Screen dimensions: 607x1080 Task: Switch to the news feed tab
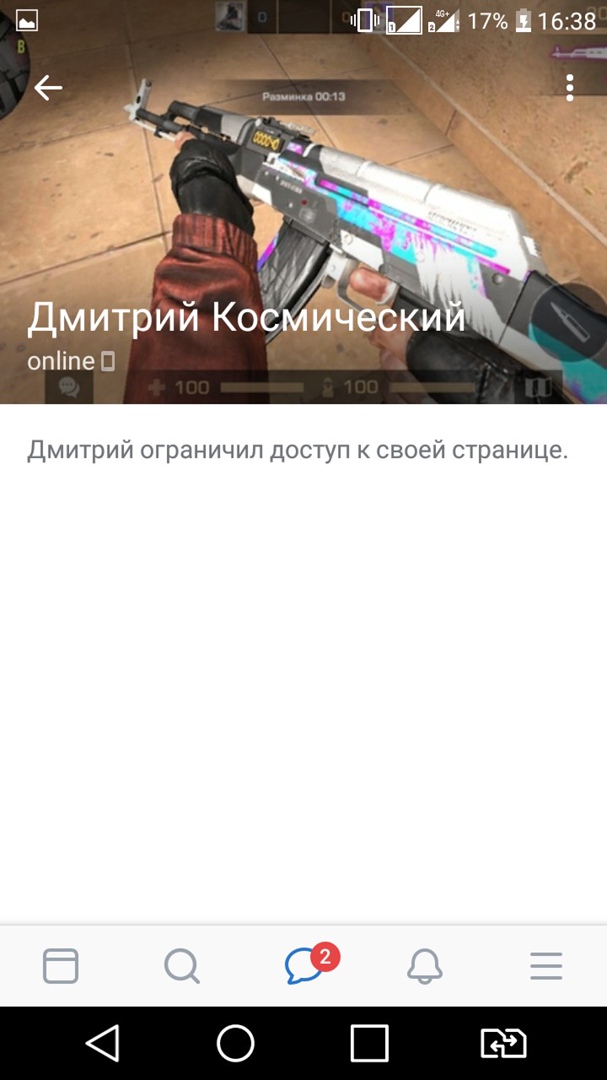tap(61, 966)
